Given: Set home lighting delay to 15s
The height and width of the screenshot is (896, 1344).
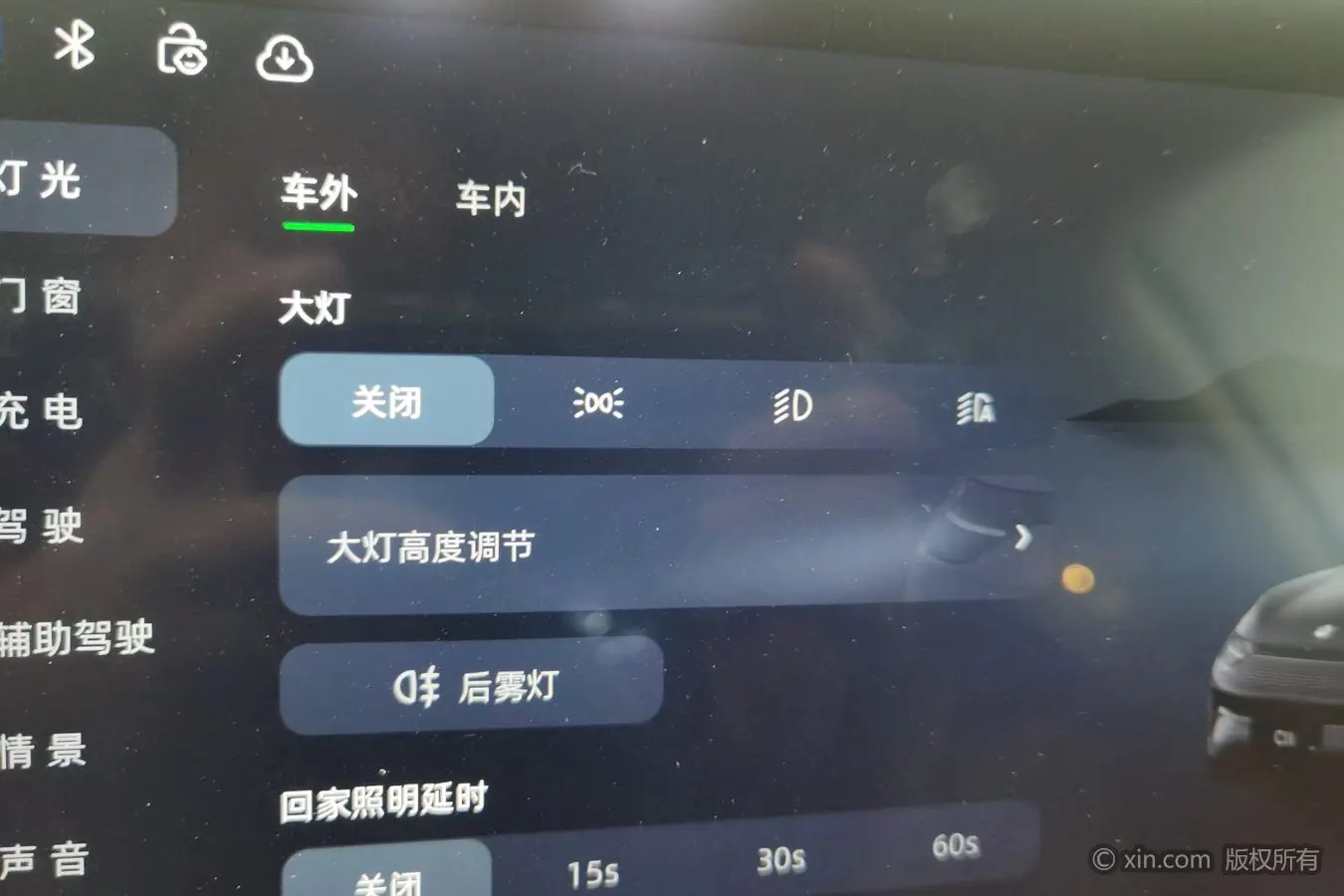Looking at the screenshot, I should [592, 874].
